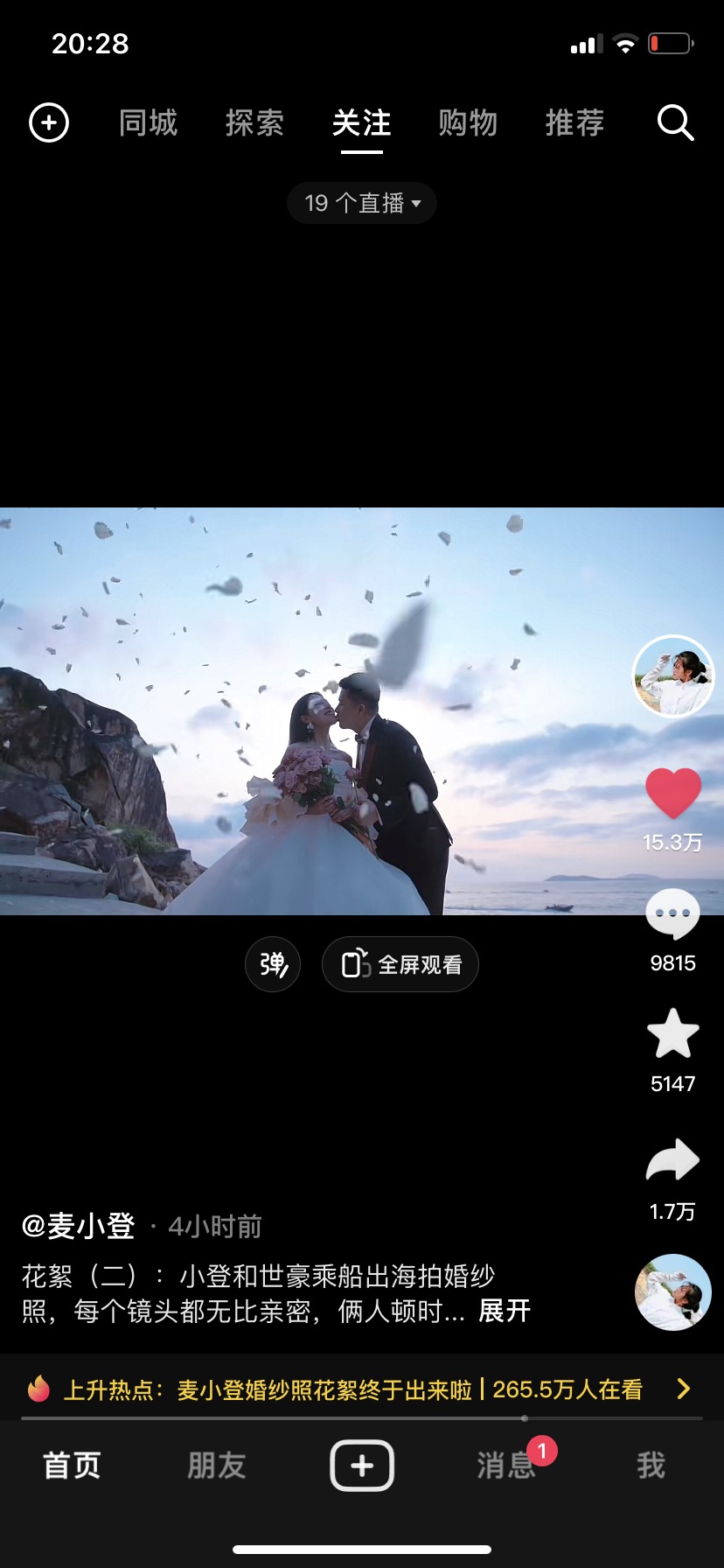
Task: Switch to the 推荐 tab
Action: (x=574, y=122)
